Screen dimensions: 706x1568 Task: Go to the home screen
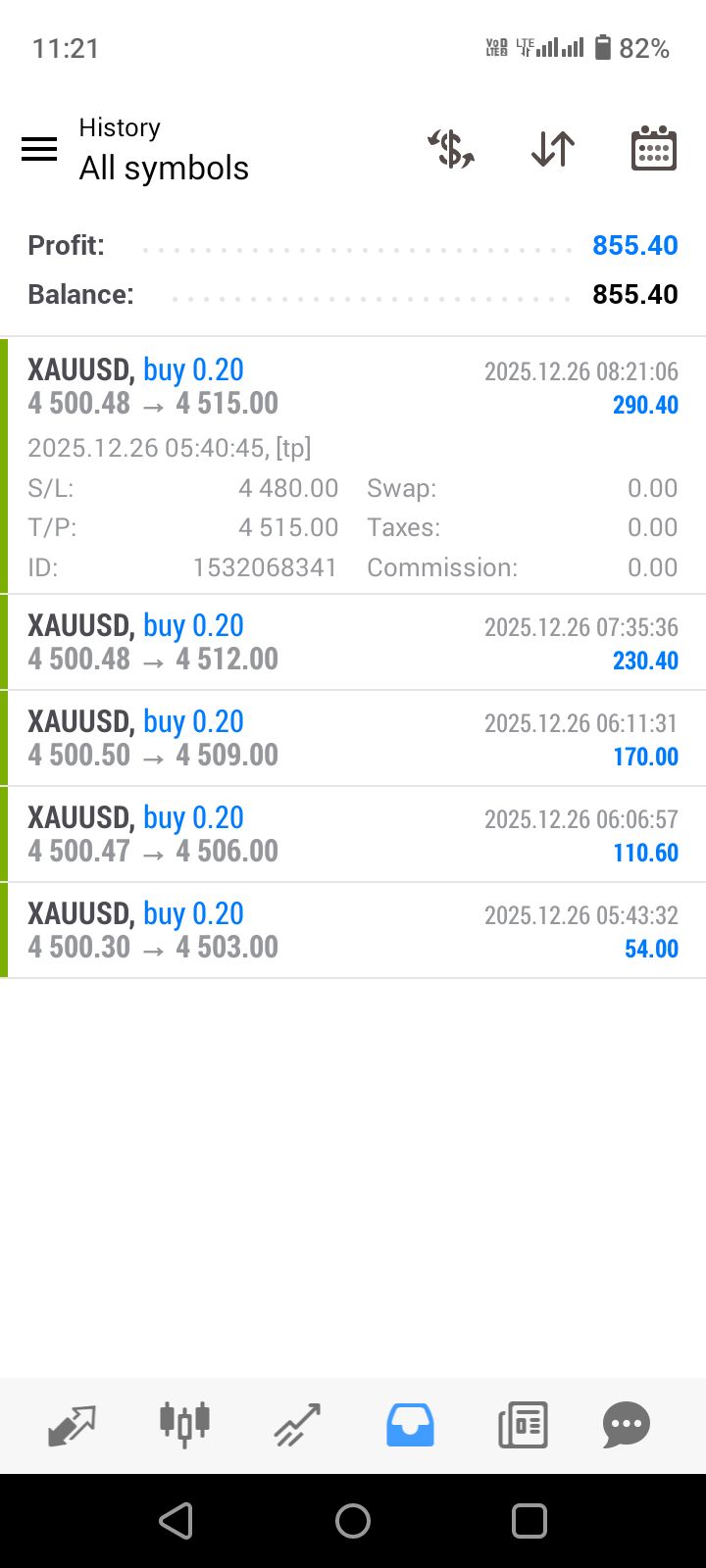(353, 1521)
